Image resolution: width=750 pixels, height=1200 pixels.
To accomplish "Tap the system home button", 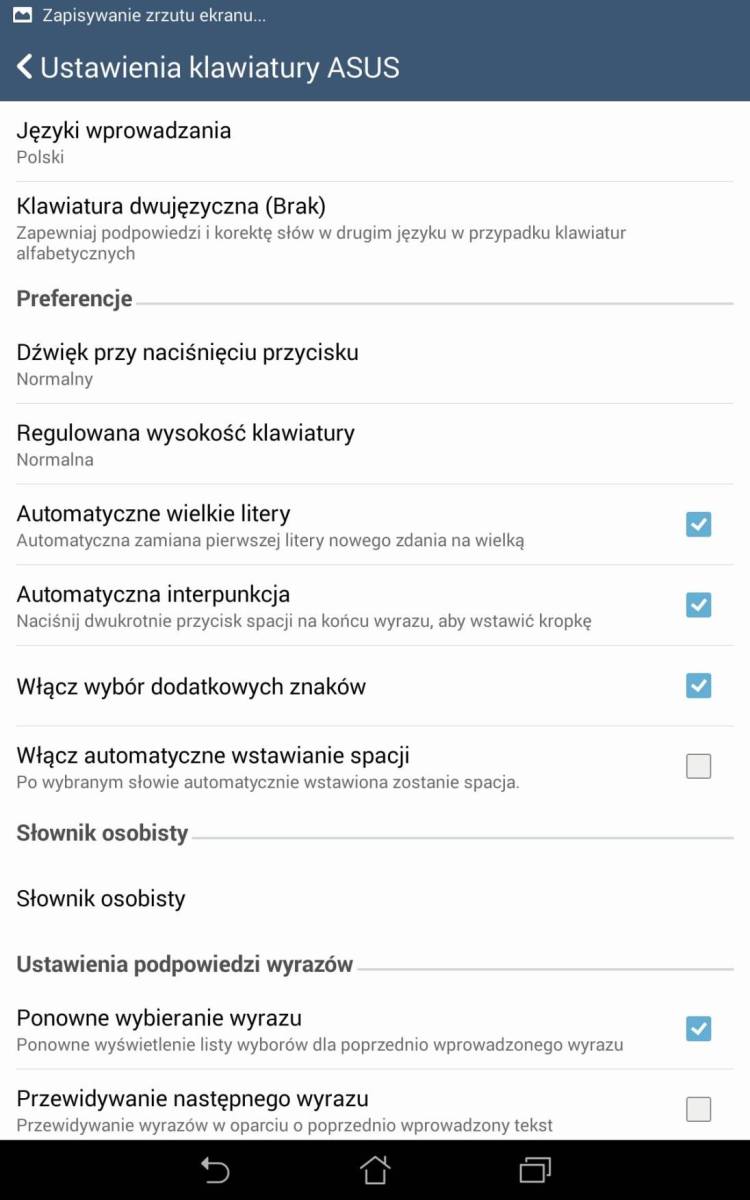I will 375,1169.
